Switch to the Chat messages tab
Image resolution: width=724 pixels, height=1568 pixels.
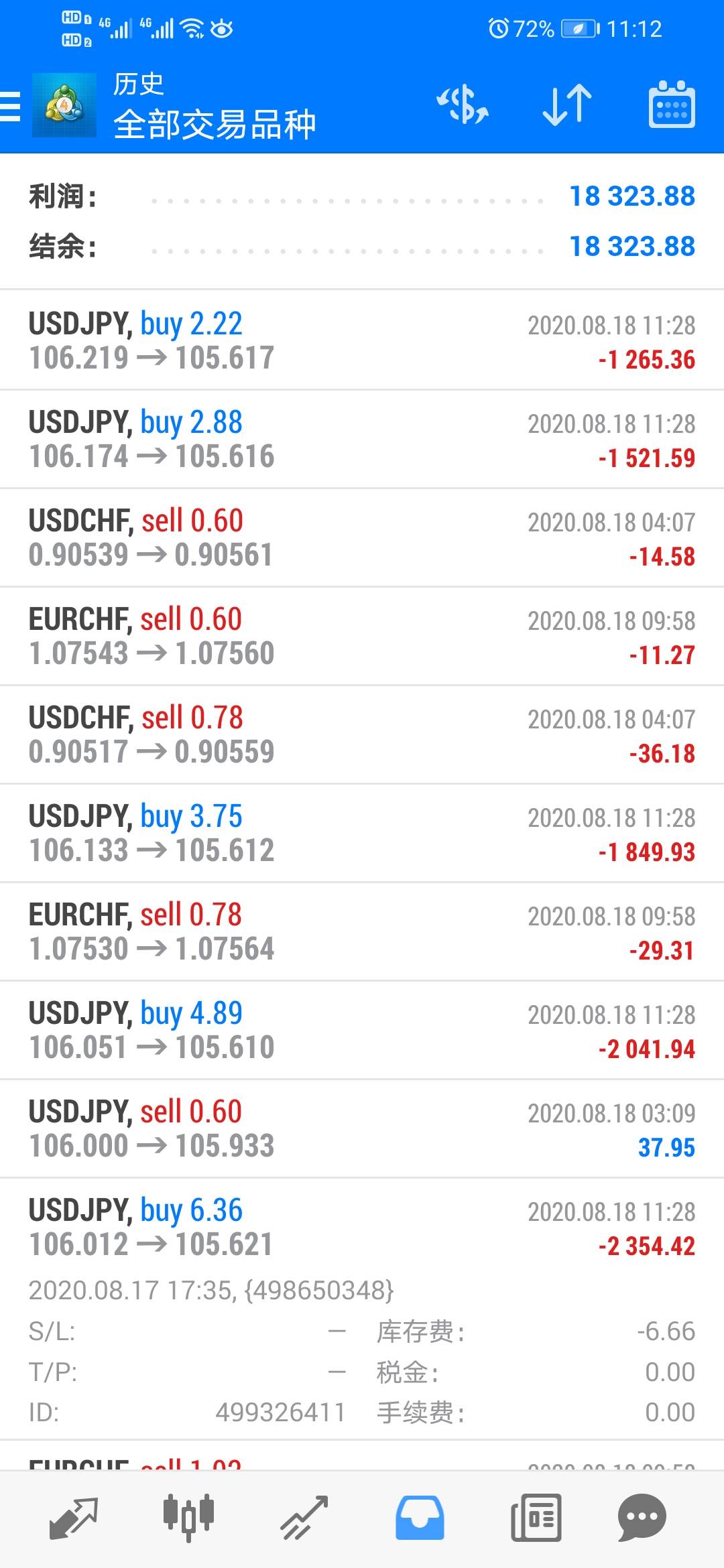click(x=642, y=1518)
